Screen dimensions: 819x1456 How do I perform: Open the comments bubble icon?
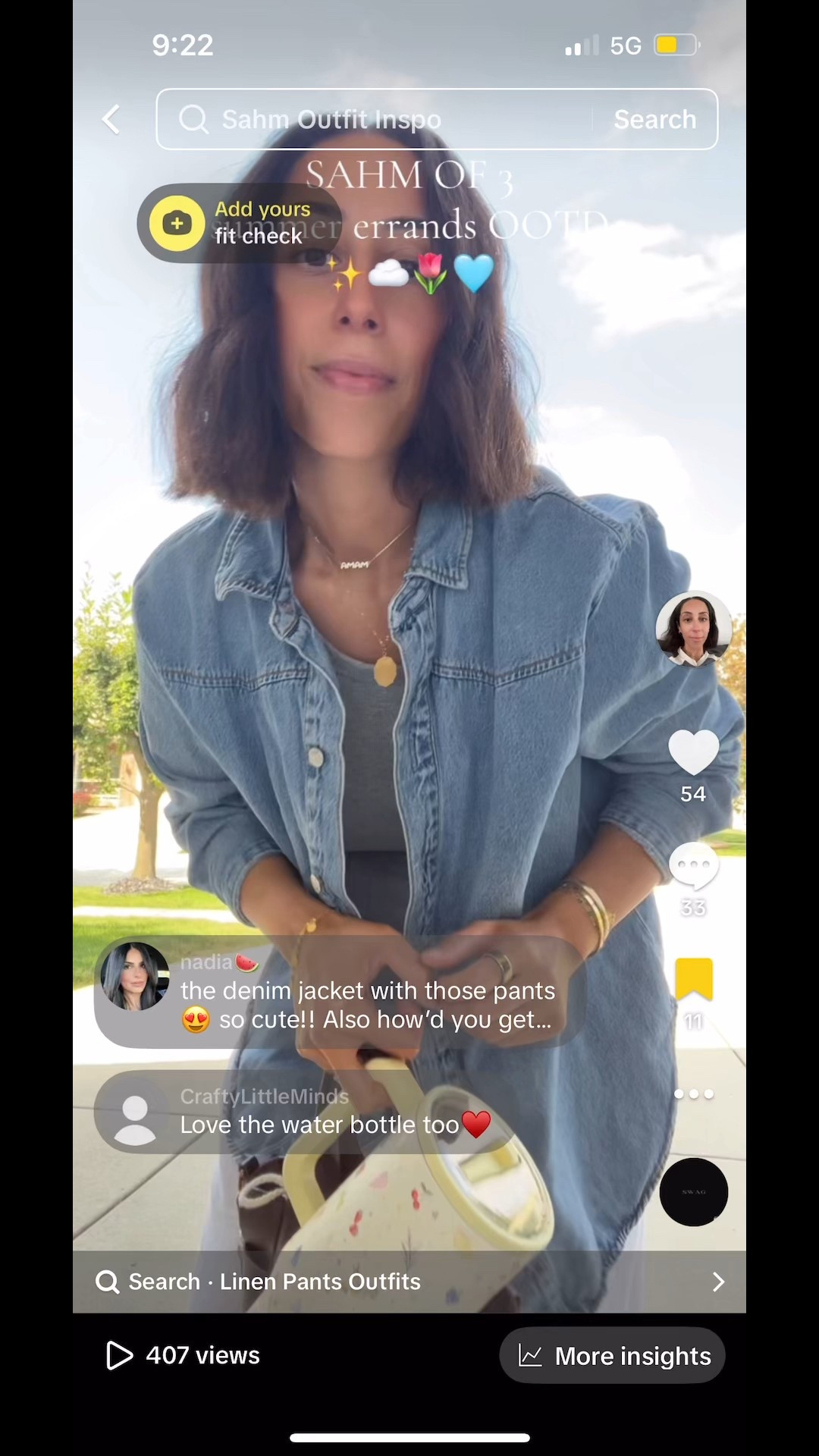click(x=693, y=866)
